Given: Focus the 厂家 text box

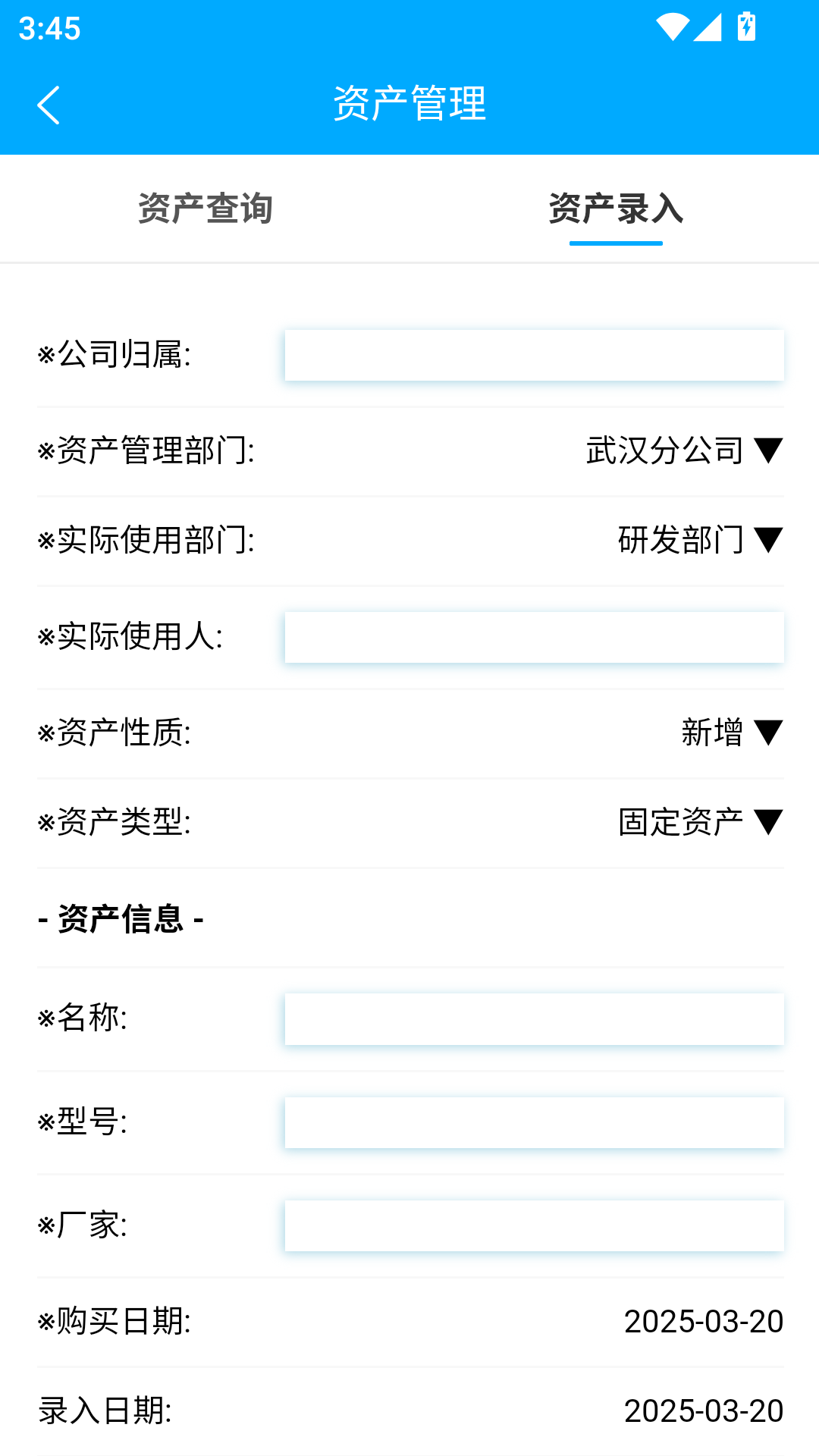Looking at the screenshot, I should 534,1225.
